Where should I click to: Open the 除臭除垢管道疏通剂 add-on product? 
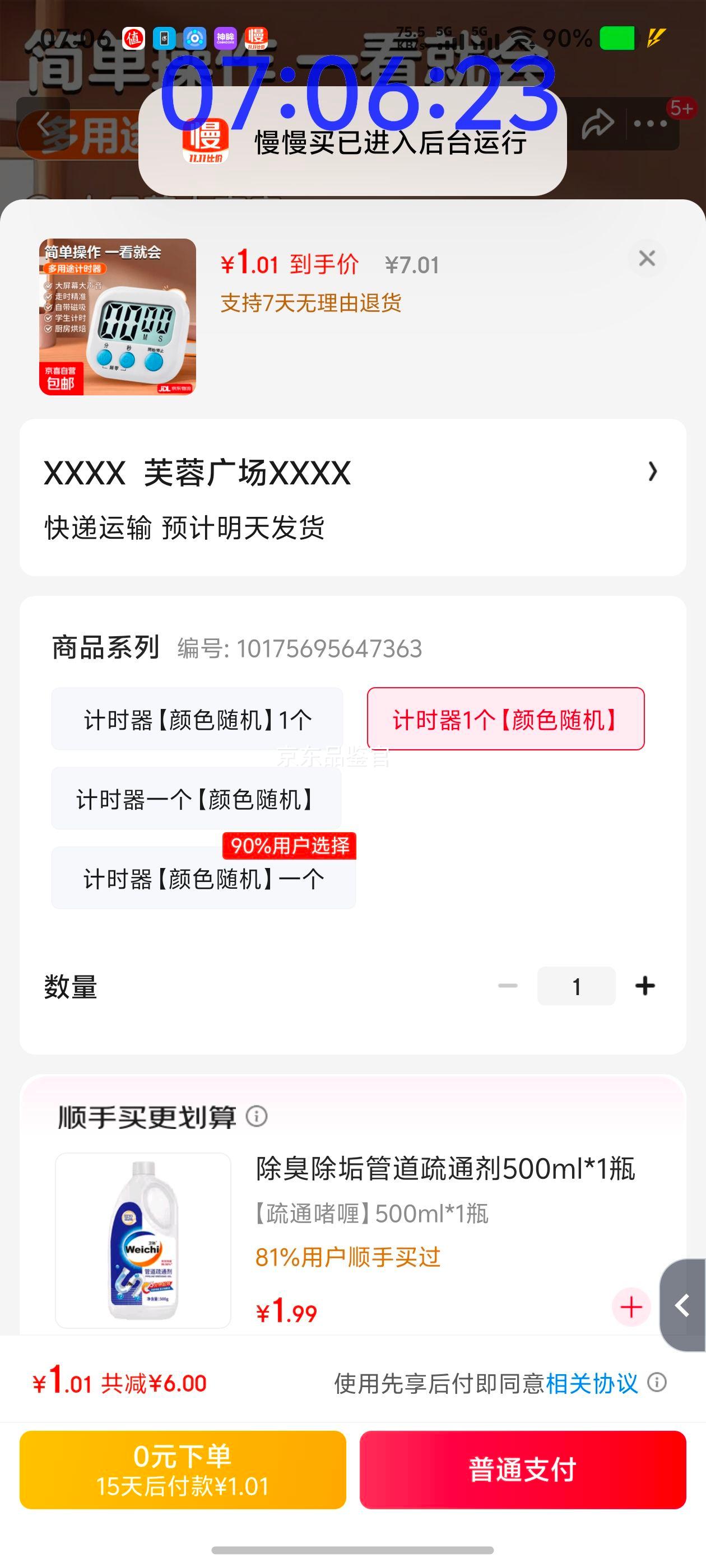click(x=445, y=1169)
